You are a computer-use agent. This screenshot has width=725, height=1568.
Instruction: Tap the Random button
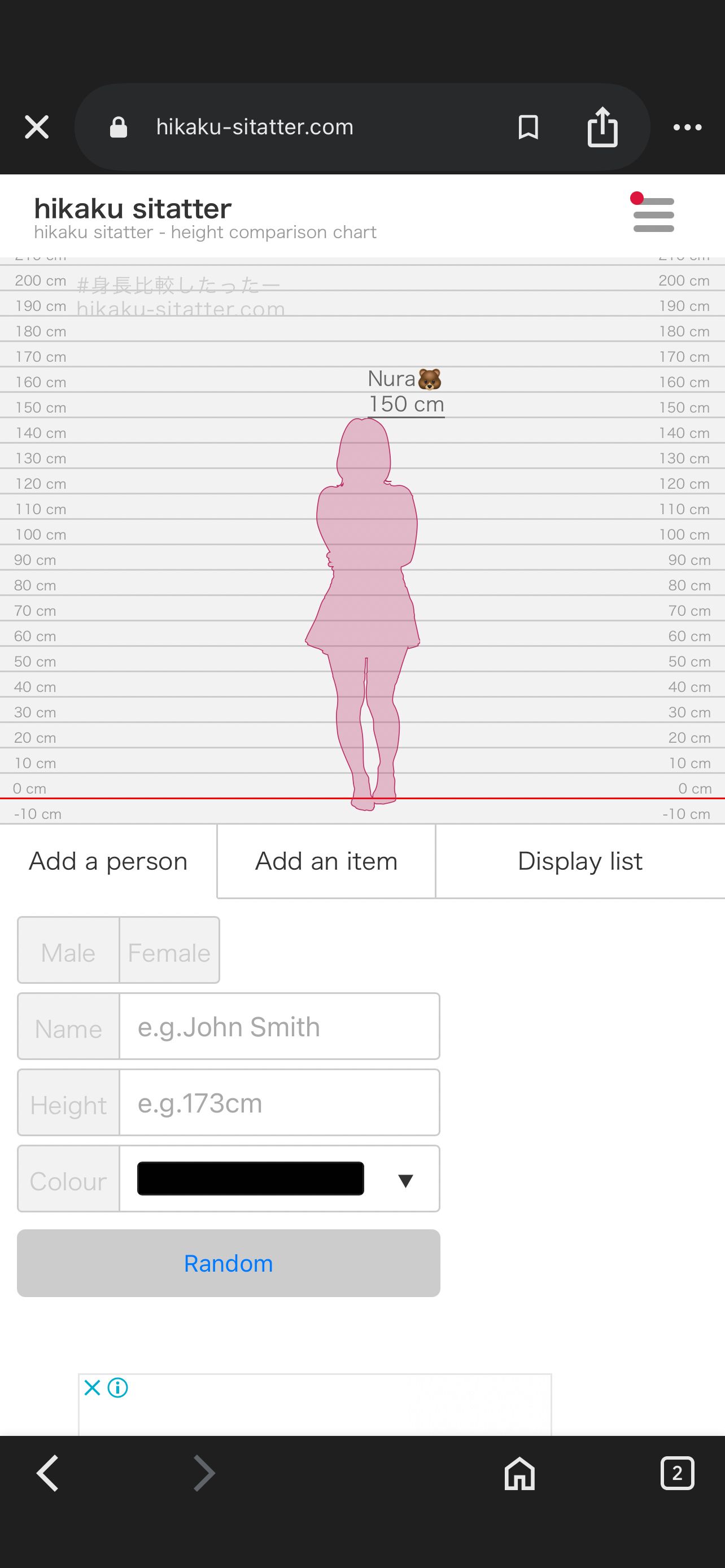pos(228,1264)
